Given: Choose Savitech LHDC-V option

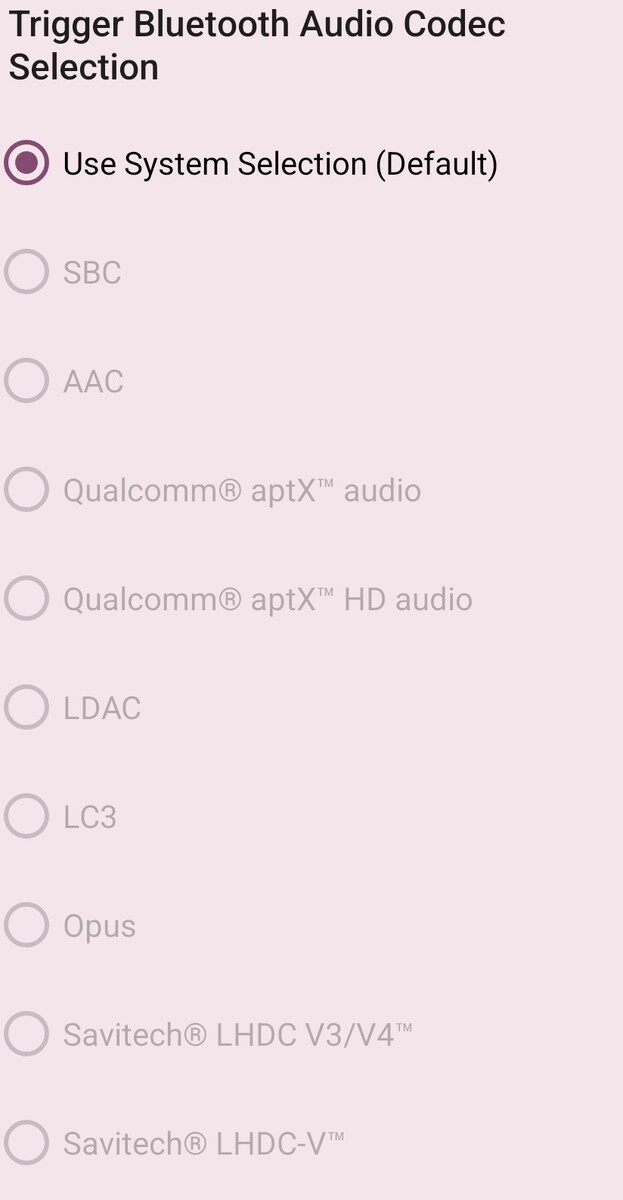Looking at the screenshot, I should pos(27,1143).
